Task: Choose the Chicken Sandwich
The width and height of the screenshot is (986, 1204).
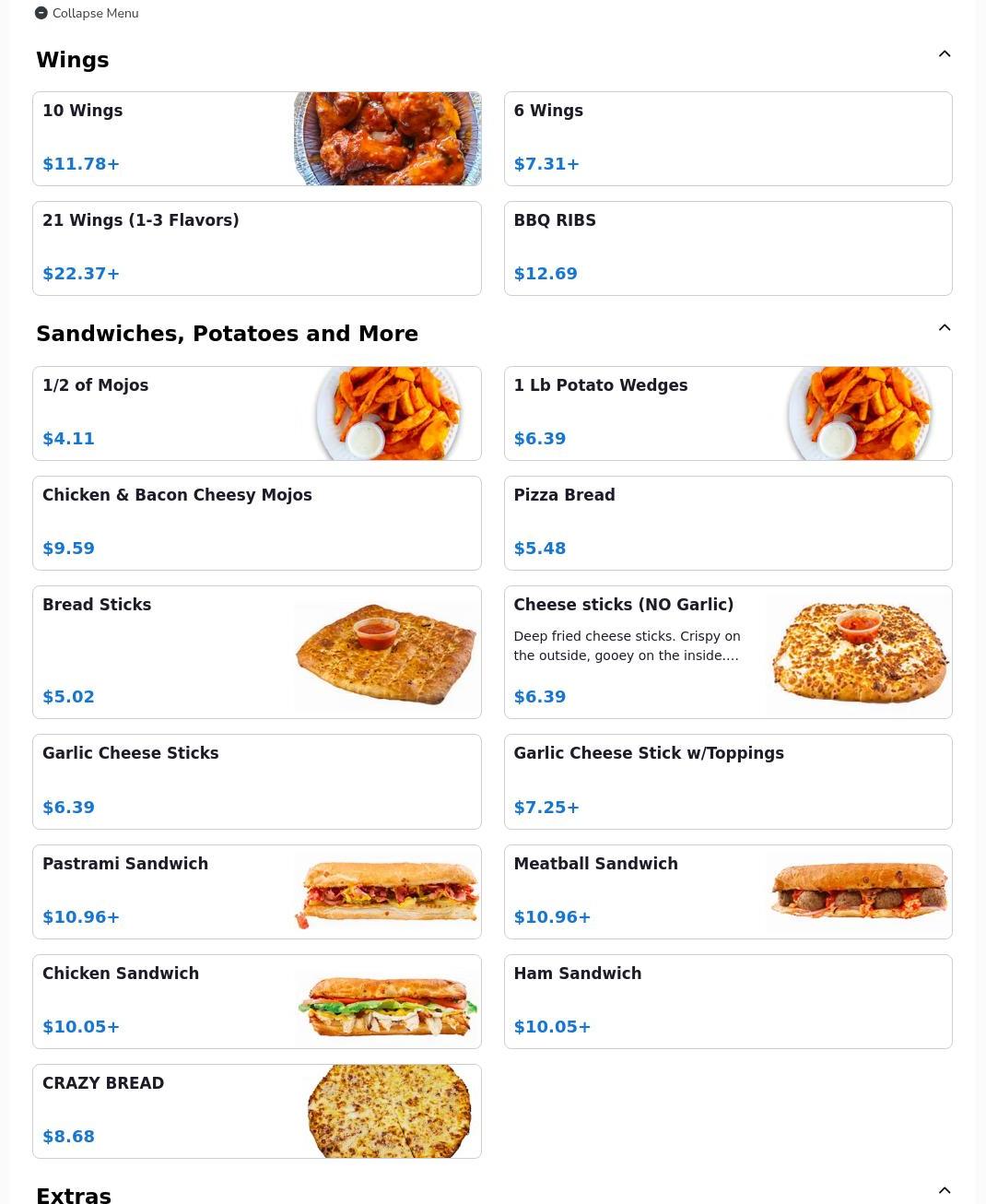Action: pyautogui.click(x=256, y=1001)
